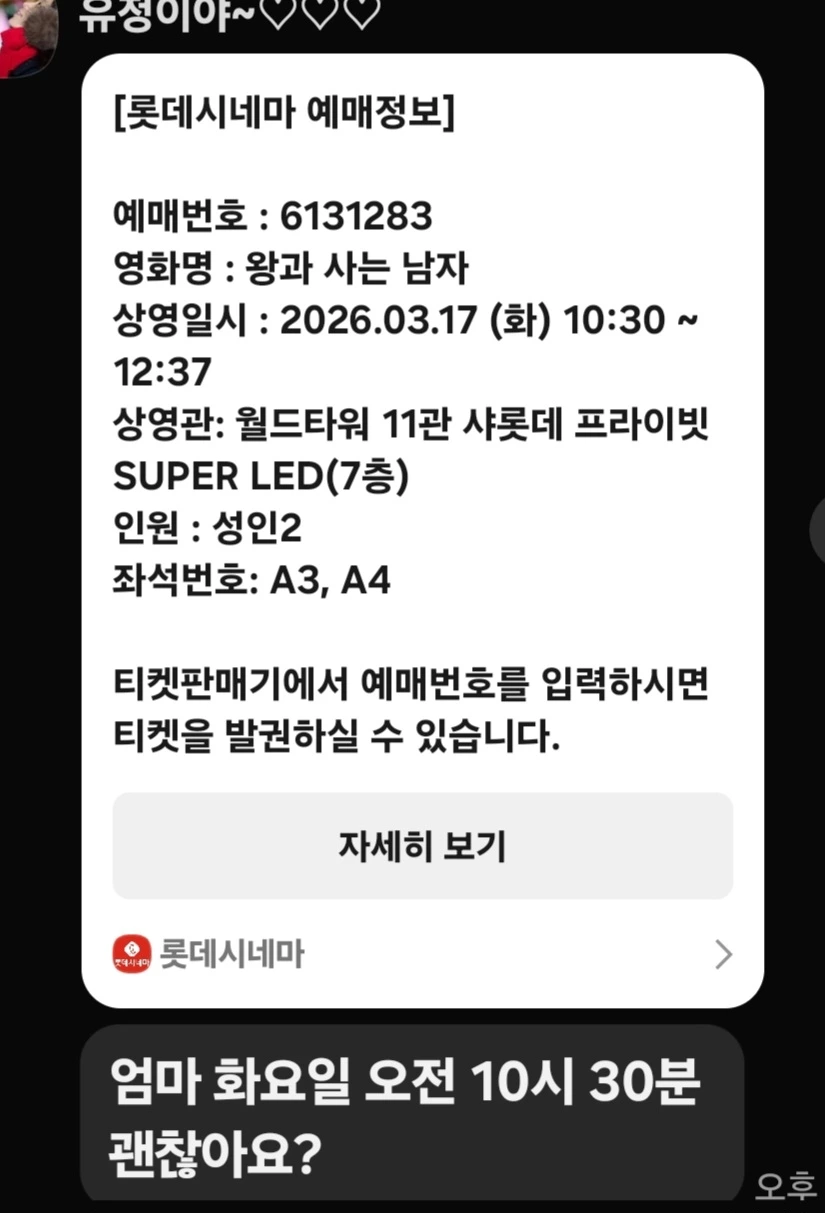Tap the 자세히 보기 button
This screenshot has height=1213, width=825.
(422, 846)
